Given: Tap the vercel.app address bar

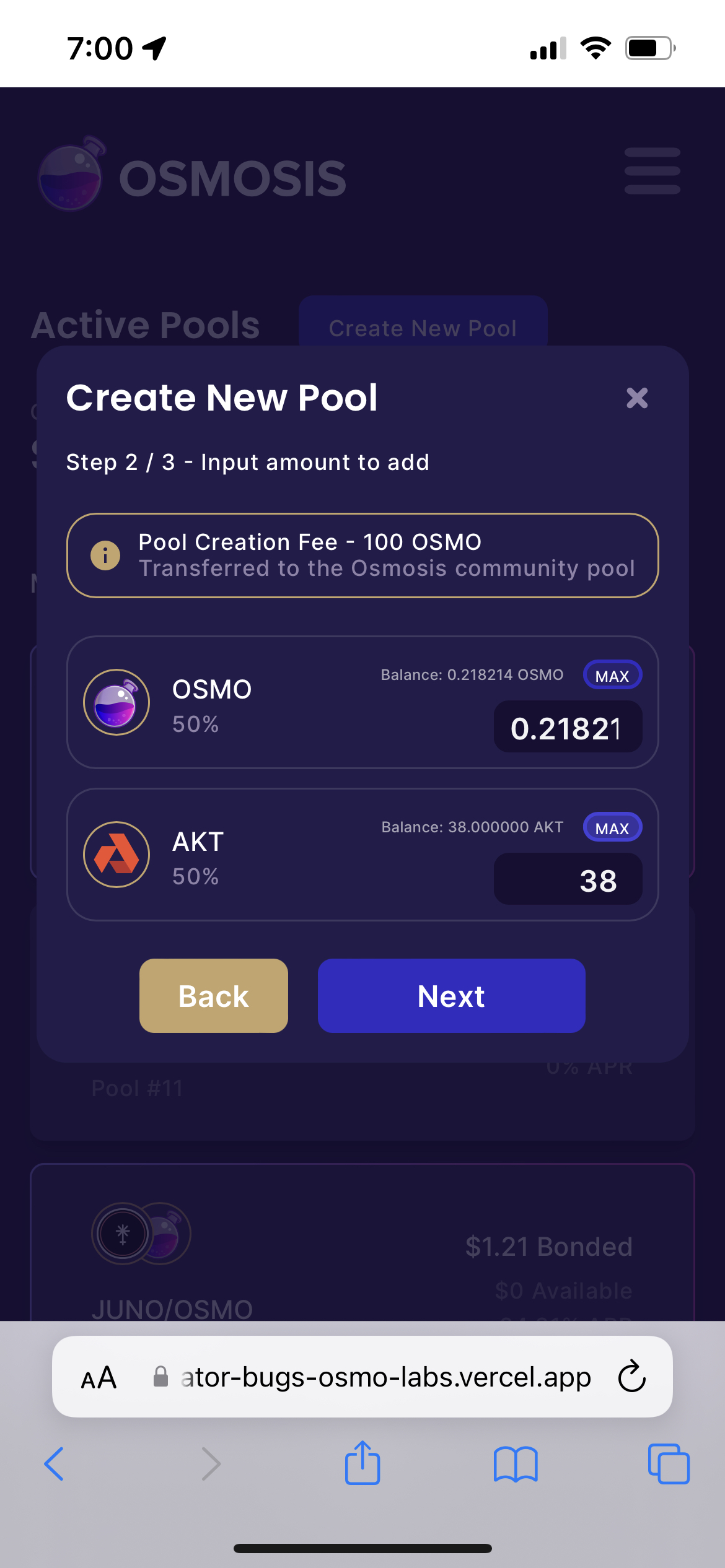Looking at the screenshot, I should coord(384,1377).
